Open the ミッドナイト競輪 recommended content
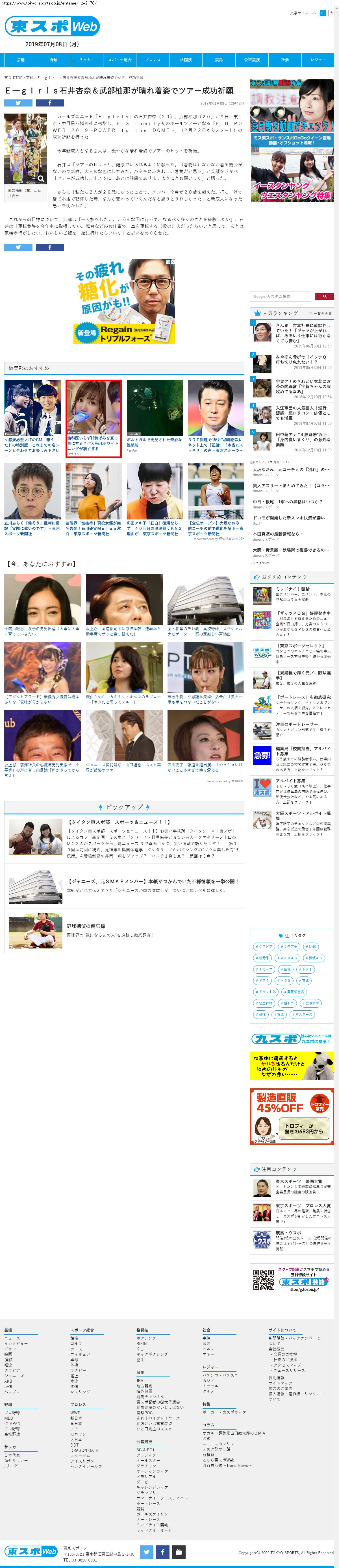 [292, 589]
